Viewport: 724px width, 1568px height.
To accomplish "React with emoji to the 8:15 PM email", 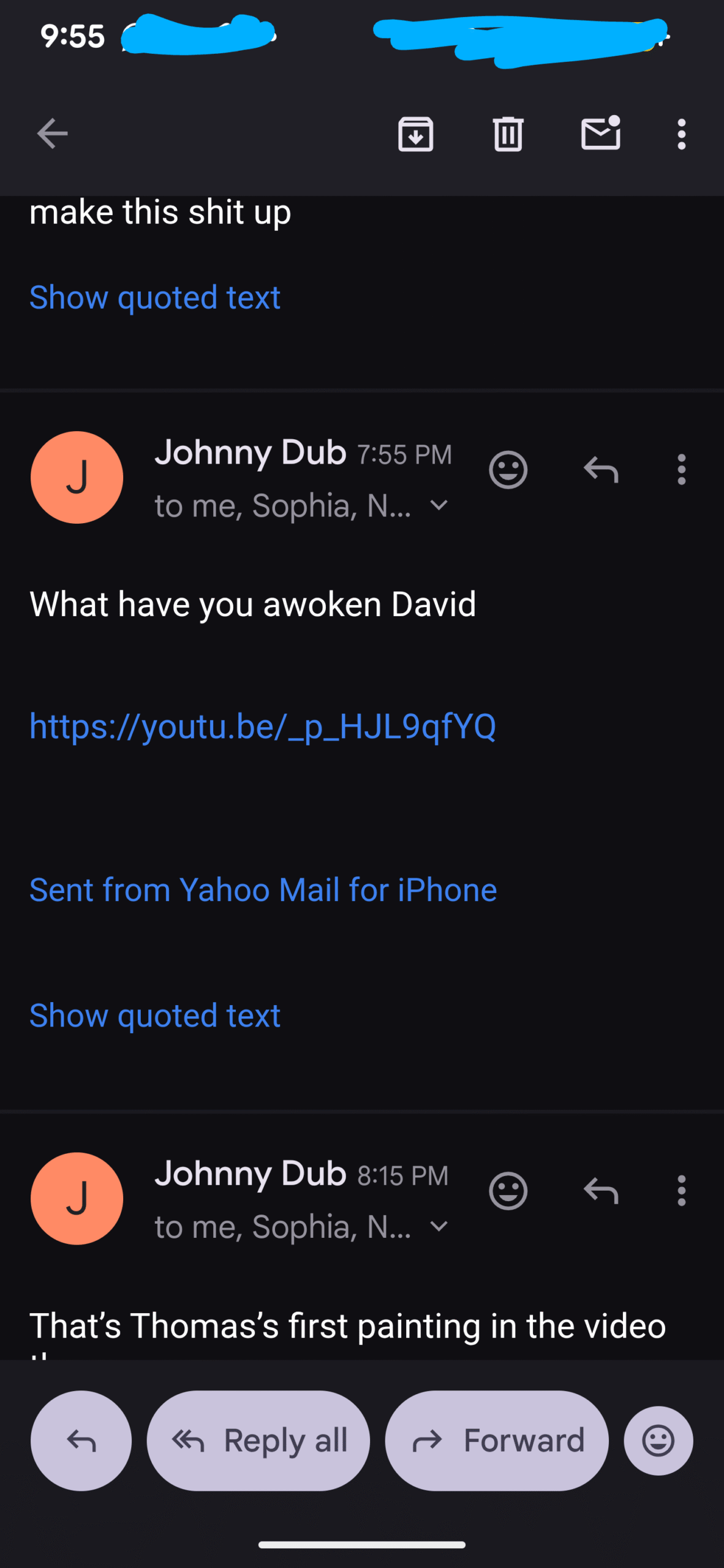I will coord(508,1191).
